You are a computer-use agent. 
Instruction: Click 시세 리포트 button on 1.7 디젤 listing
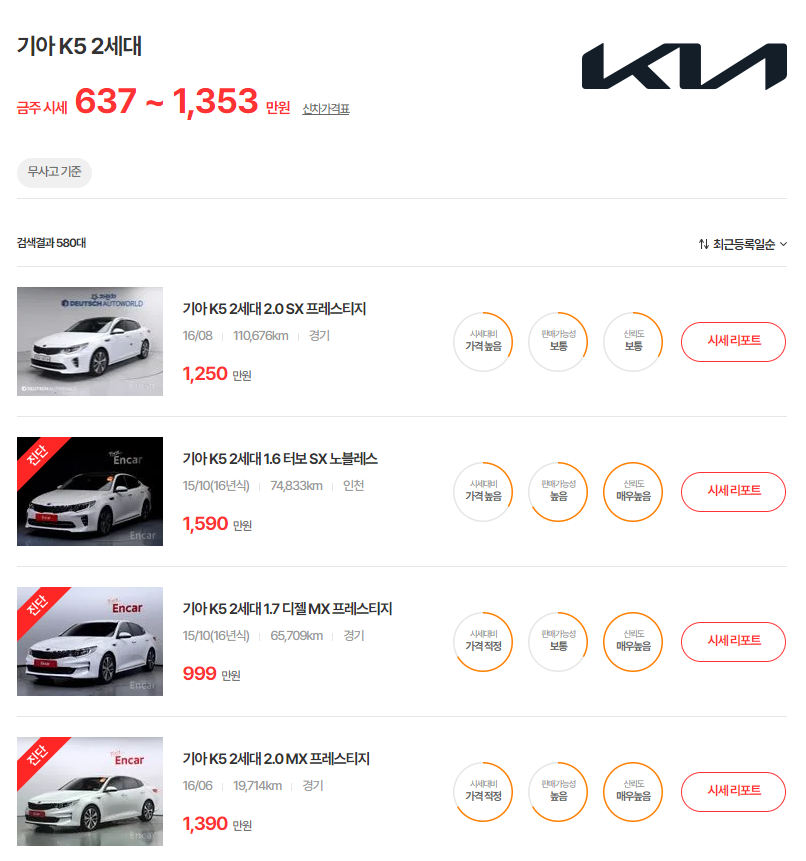click(733, 641)
